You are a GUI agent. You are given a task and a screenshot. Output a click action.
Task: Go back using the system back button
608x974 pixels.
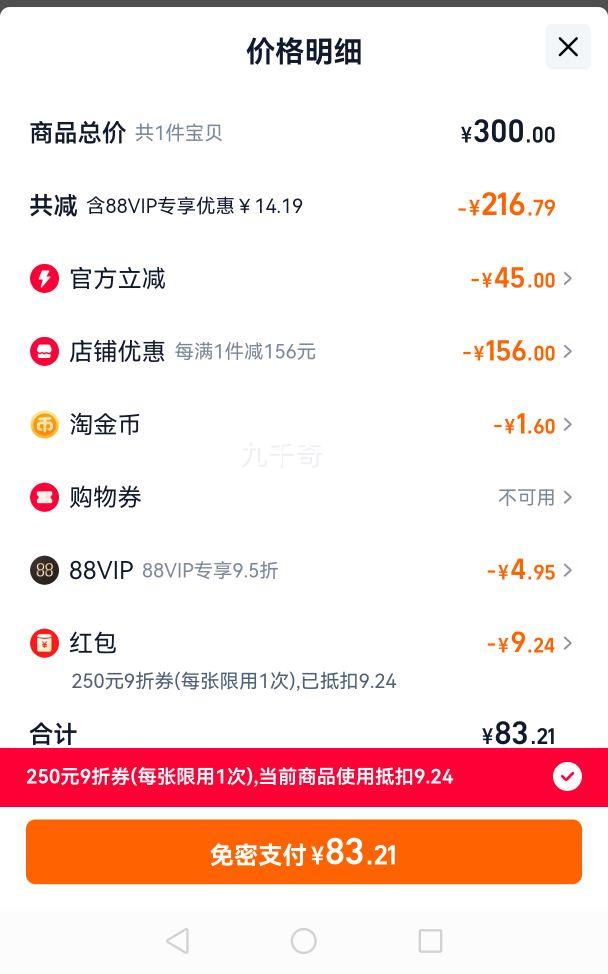tap(178, 940)
